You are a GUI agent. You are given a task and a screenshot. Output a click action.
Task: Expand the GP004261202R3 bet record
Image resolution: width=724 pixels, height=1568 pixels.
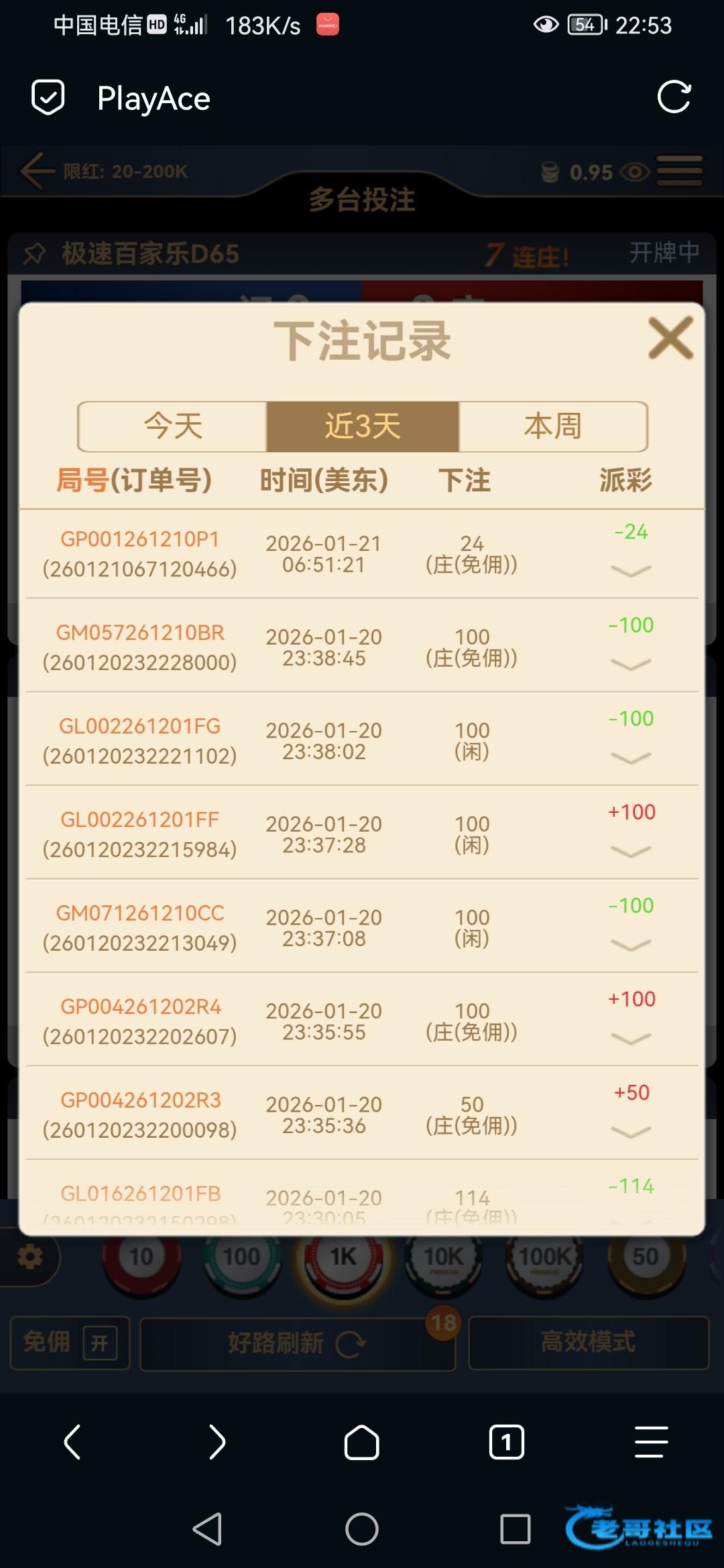coord(631,1132)
